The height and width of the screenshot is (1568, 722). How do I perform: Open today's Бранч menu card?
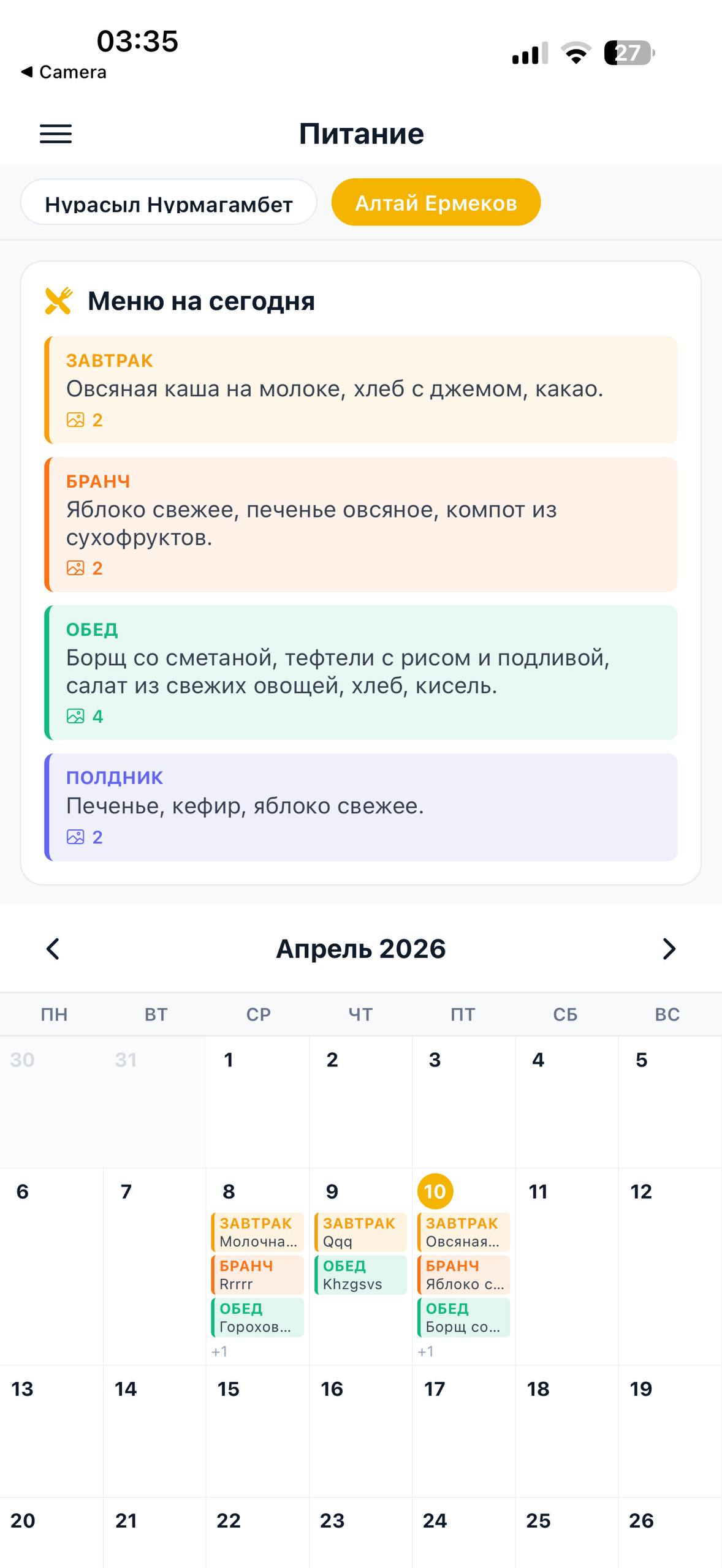click(x=361, y=524)
